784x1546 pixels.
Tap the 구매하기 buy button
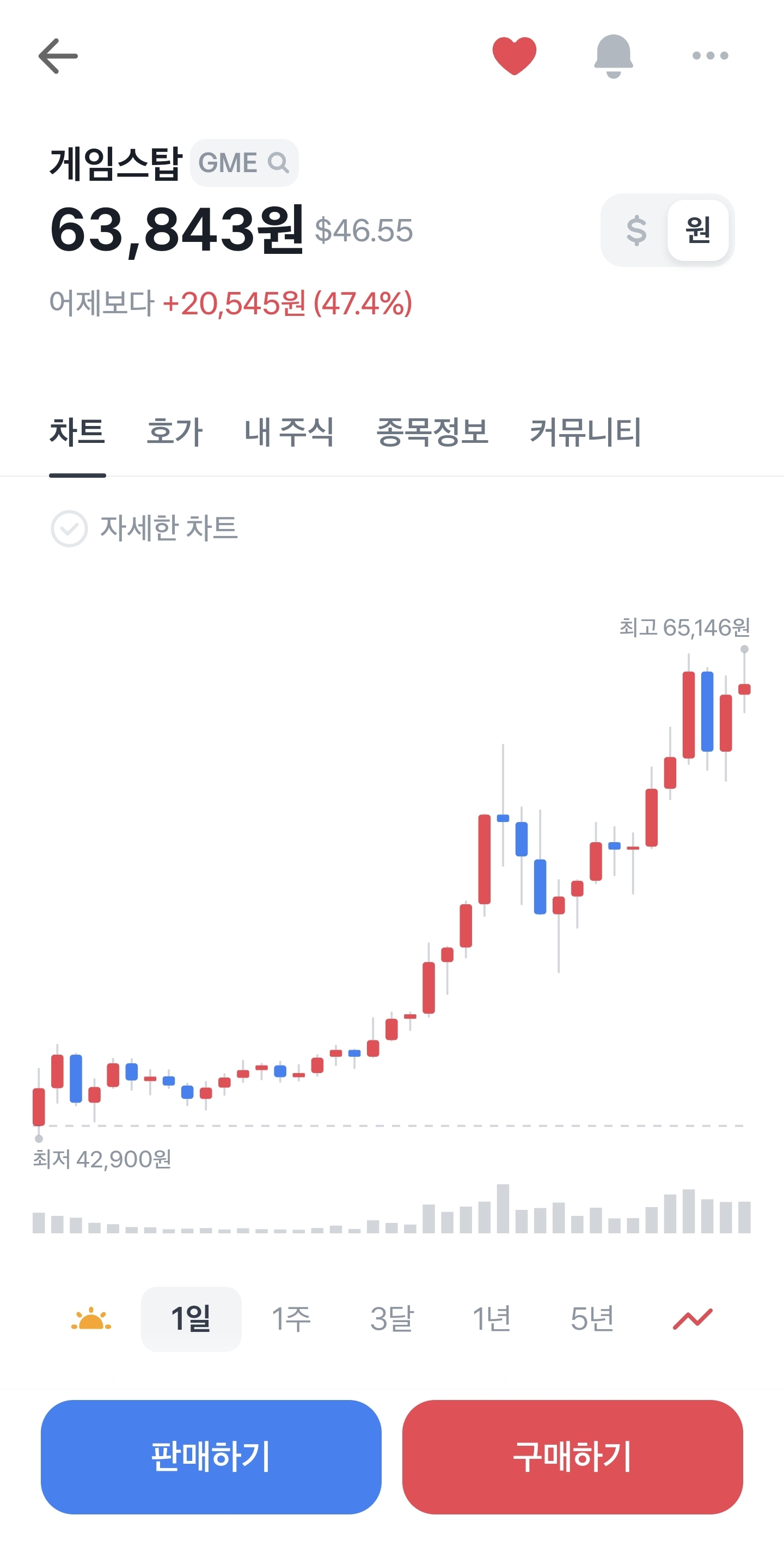(573, 1457)
